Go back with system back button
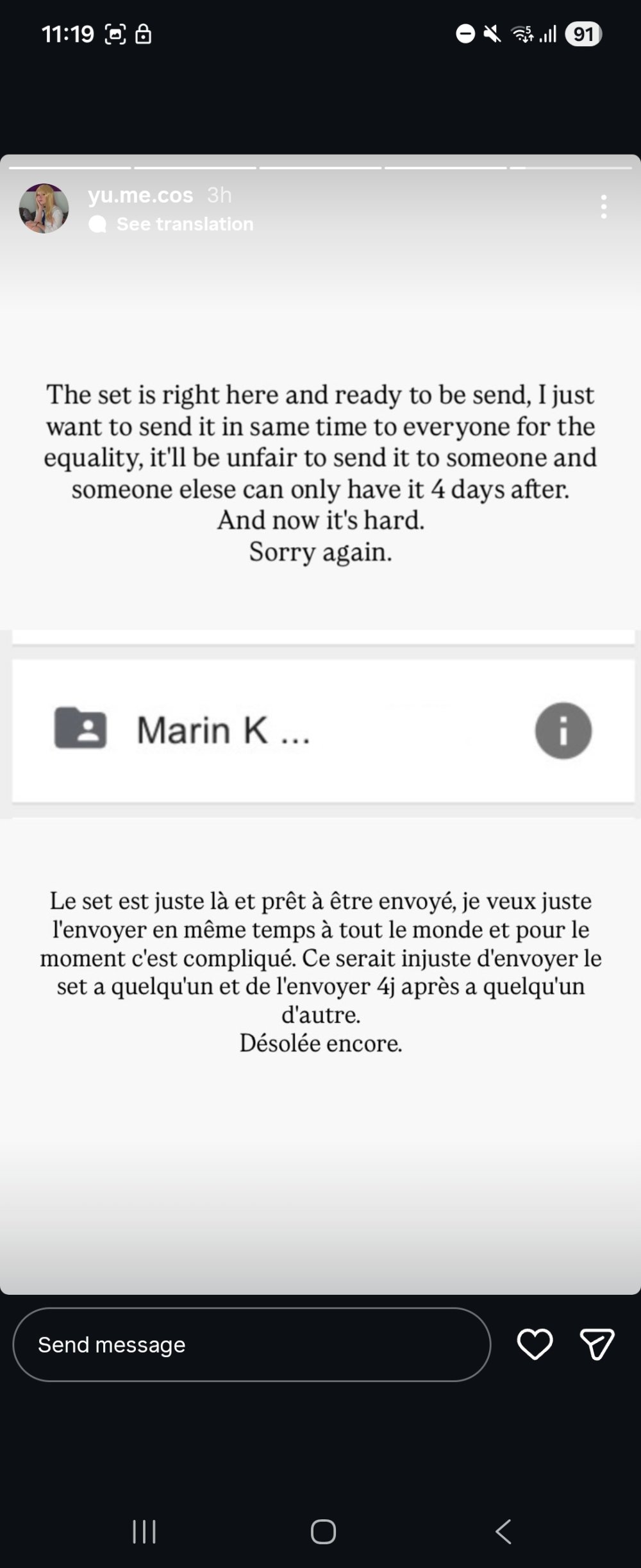Image resolution: width=641 pixels, height=1568 pixels. click(503, 1532)
